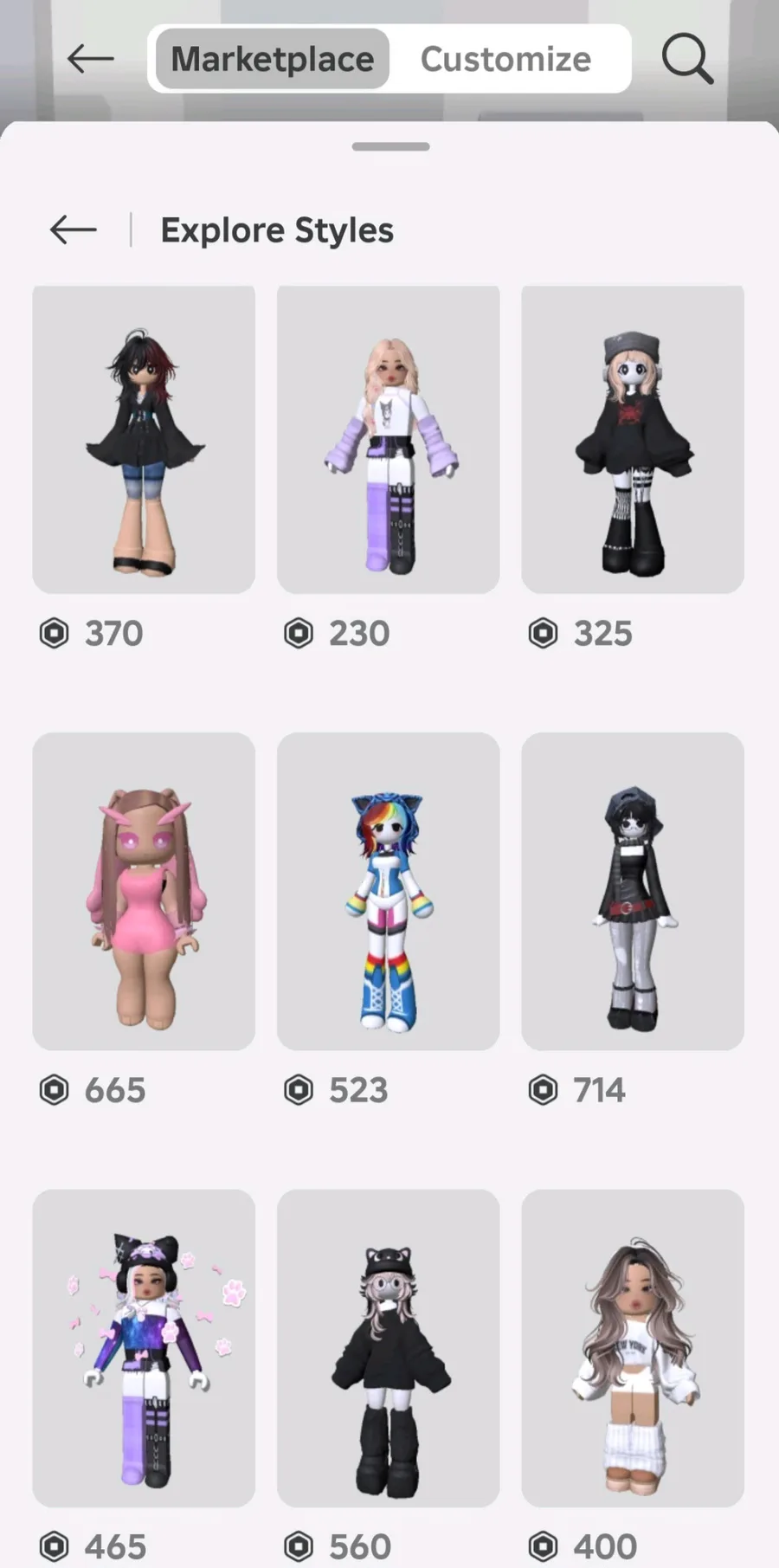This screenshot has height=1568, width=779.
Task: Switch to the Customize tab
Action: [505, 59]
